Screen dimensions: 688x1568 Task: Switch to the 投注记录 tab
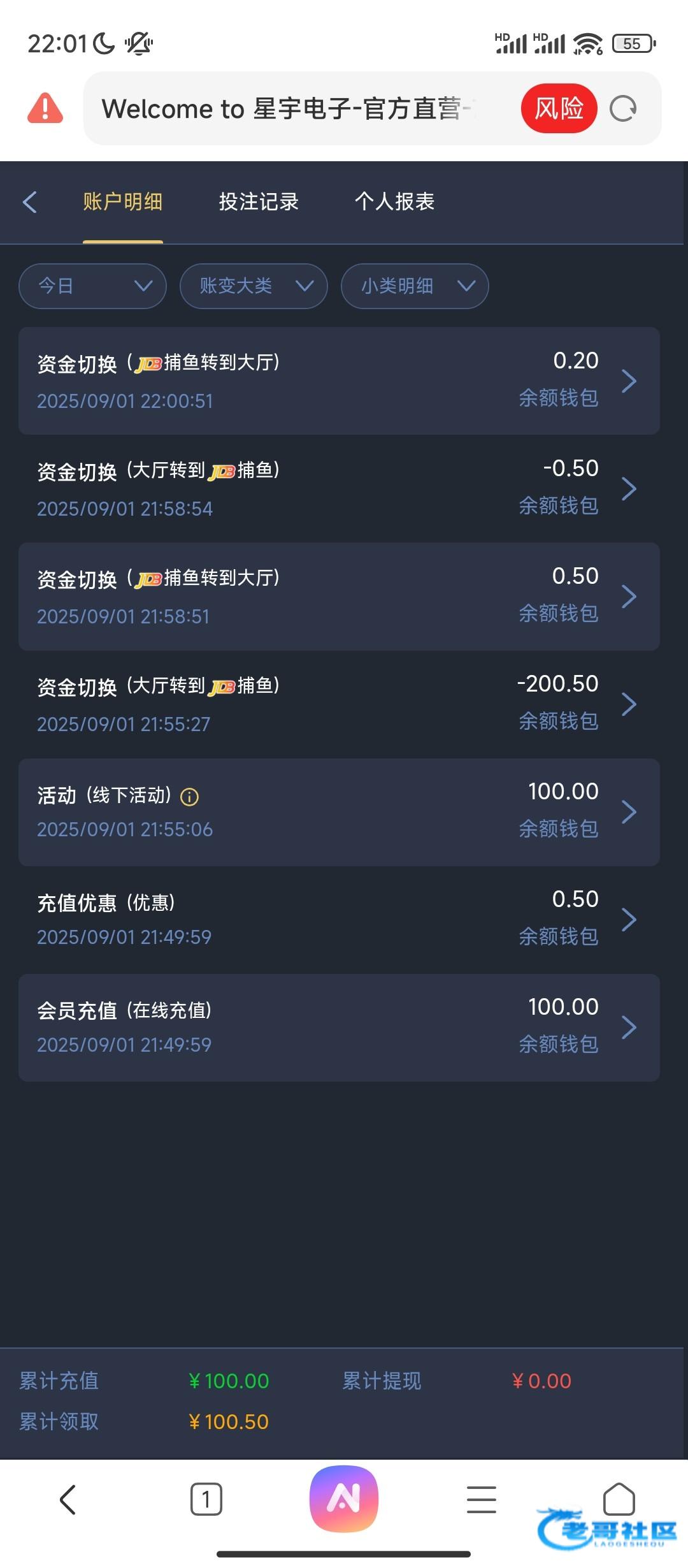coord(259,202)
